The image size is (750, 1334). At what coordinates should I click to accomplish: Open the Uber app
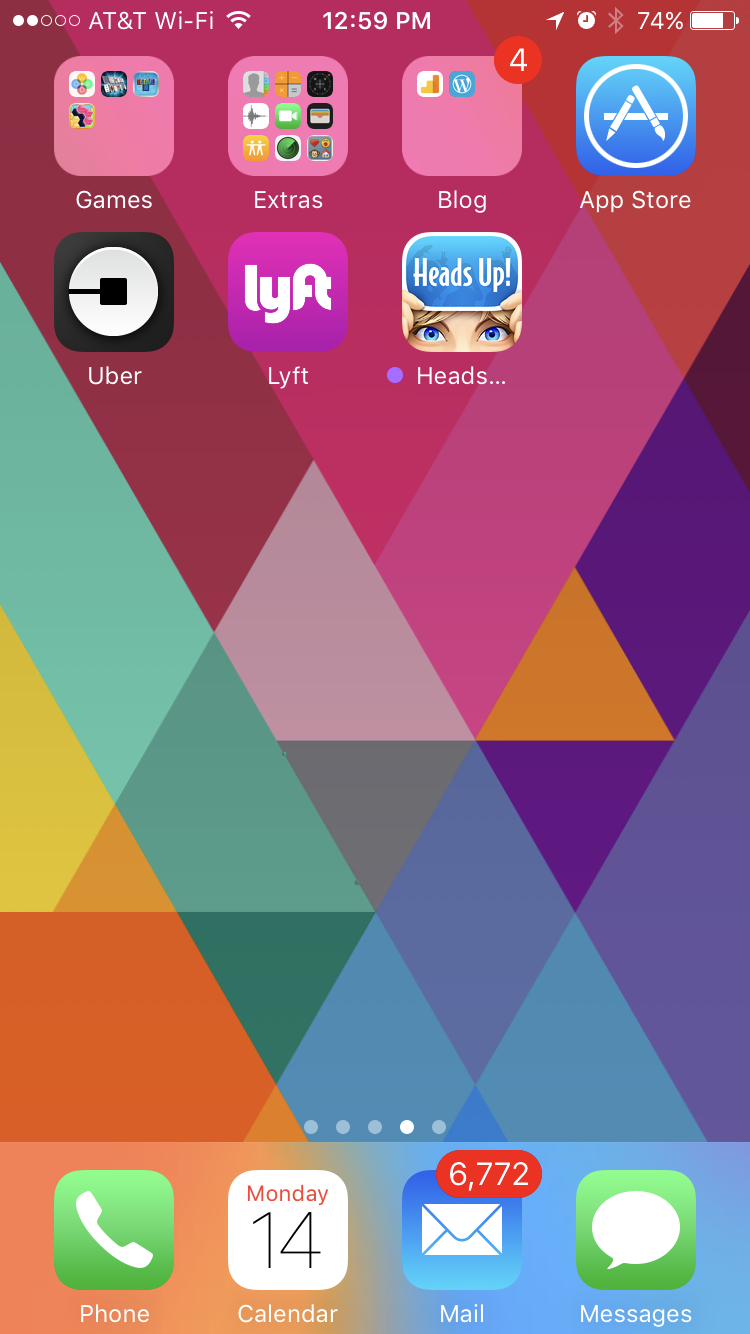coord(114,292)
